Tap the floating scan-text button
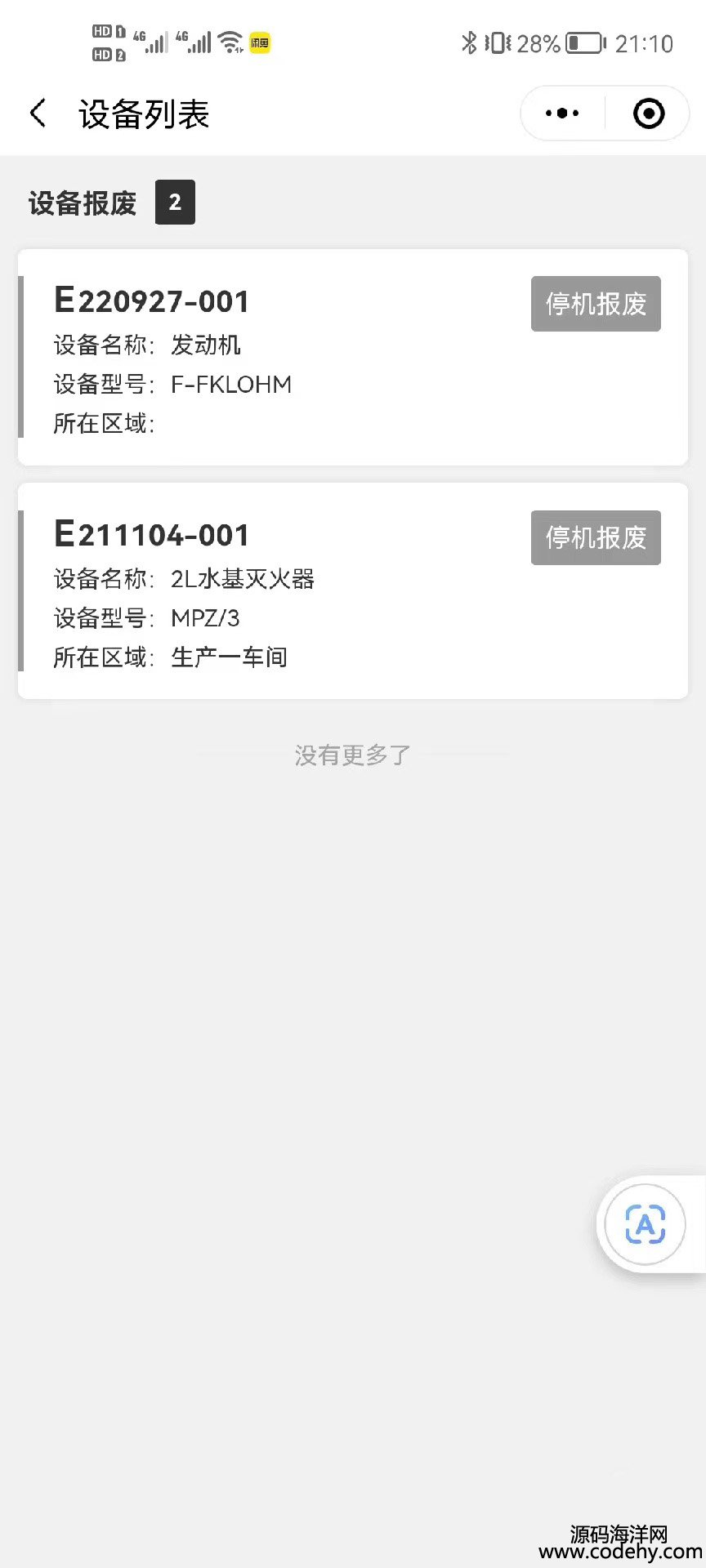 tap(646, 1224)
